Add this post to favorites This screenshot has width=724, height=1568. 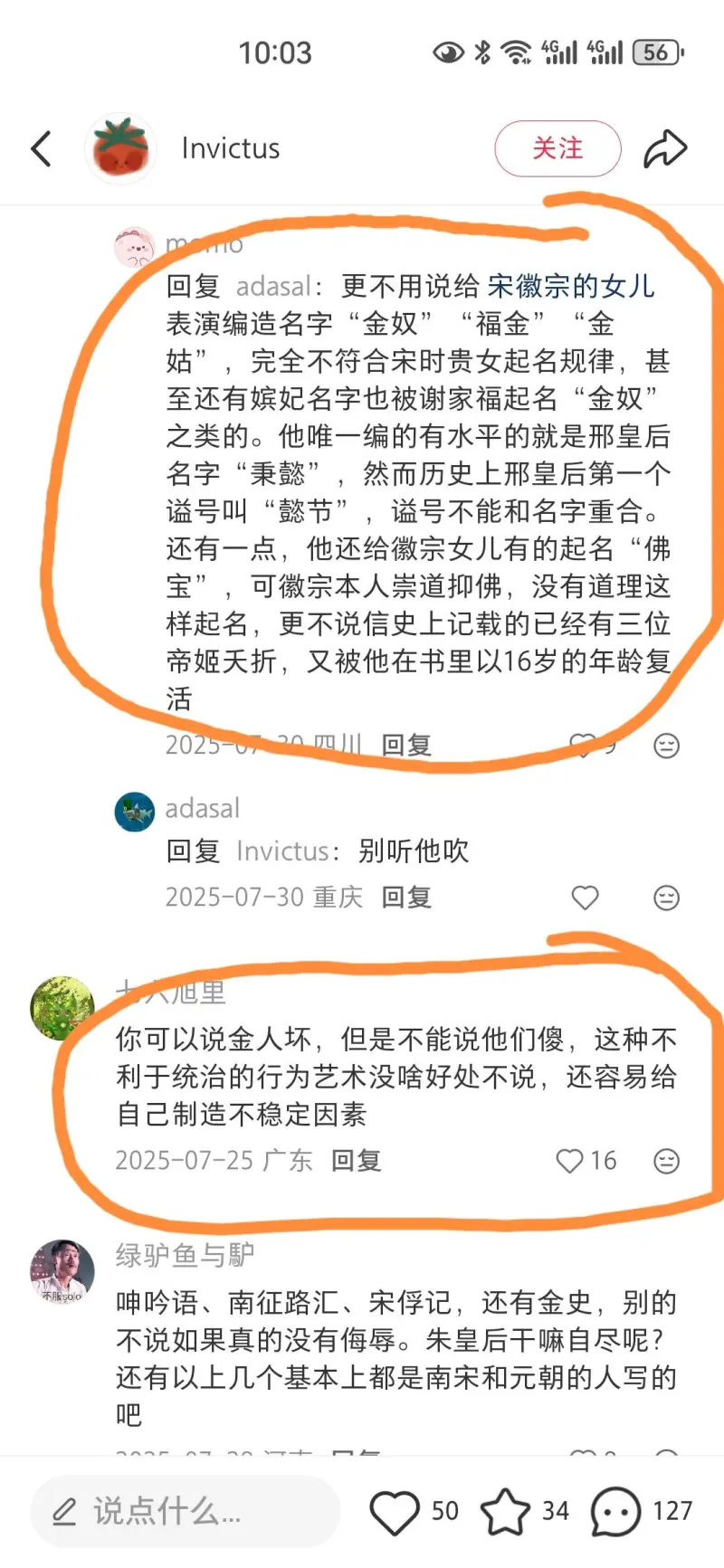tap(505, 1511)
